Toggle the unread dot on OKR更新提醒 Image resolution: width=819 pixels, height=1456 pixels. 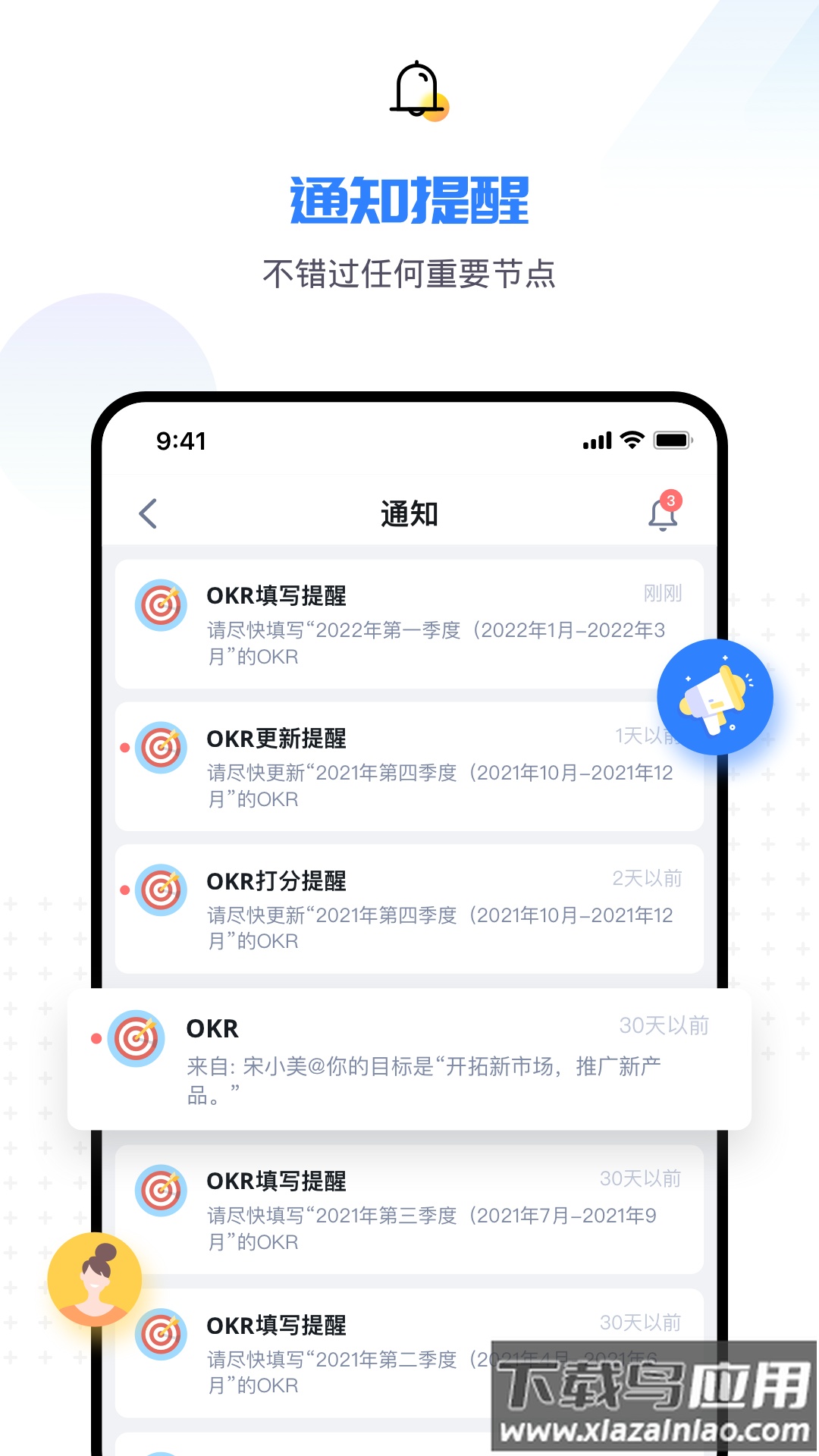[x=123, y=745]
